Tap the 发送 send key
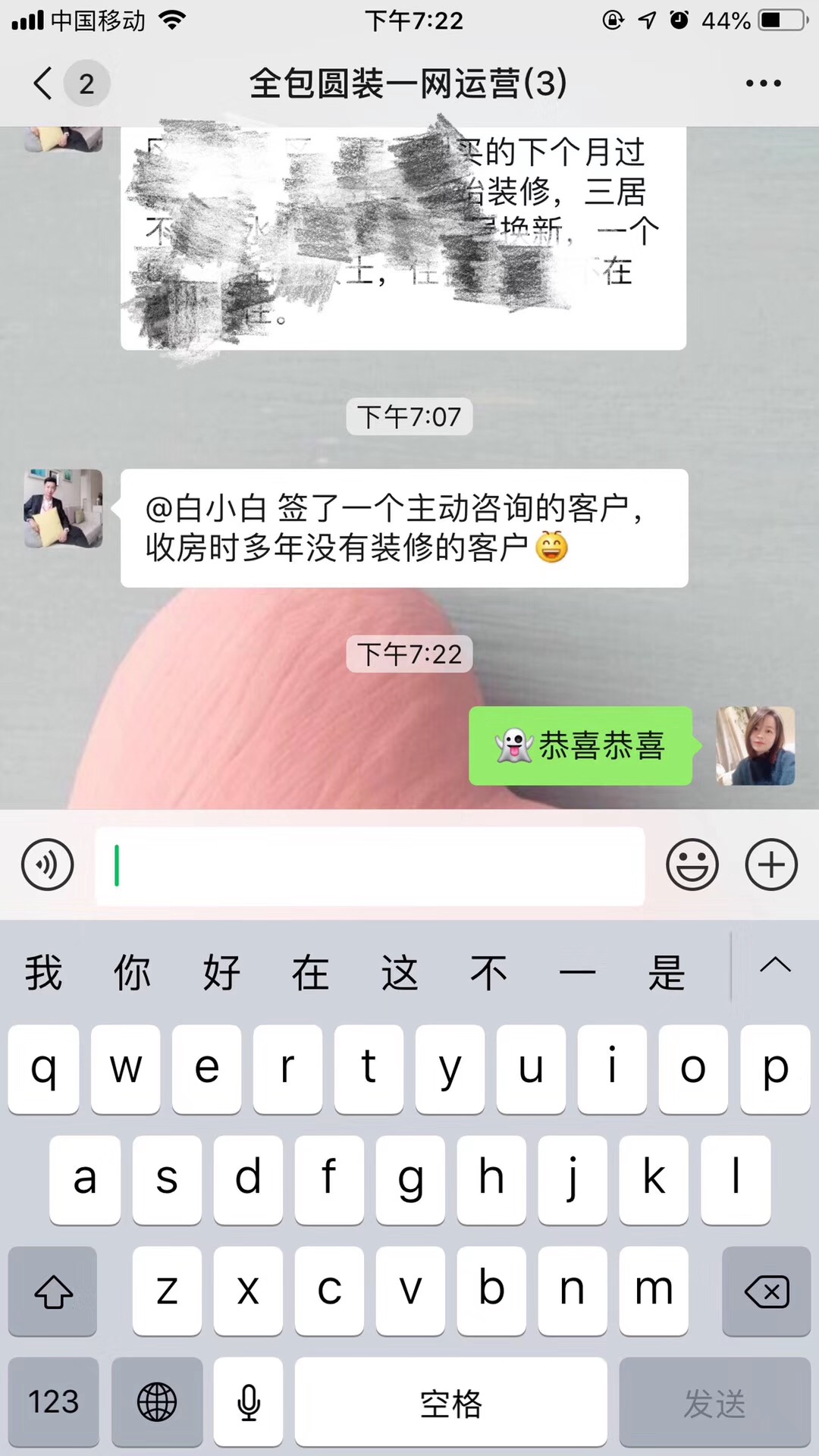819x1456 pixels. click(x=714, y=1401)
